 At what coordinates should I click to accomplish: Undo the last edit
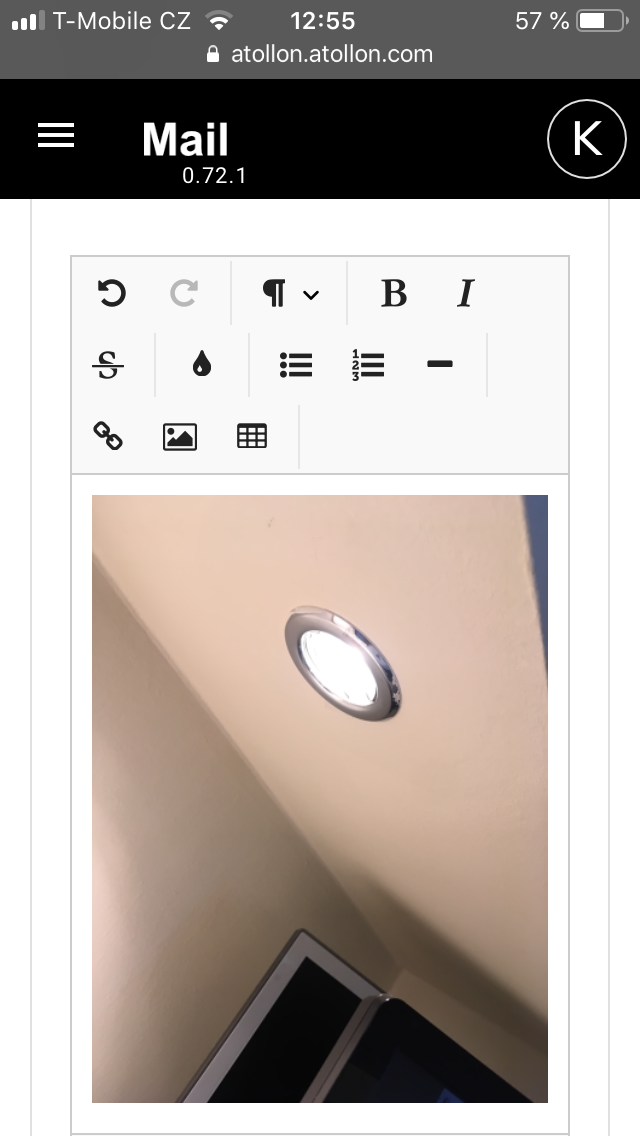112,293
